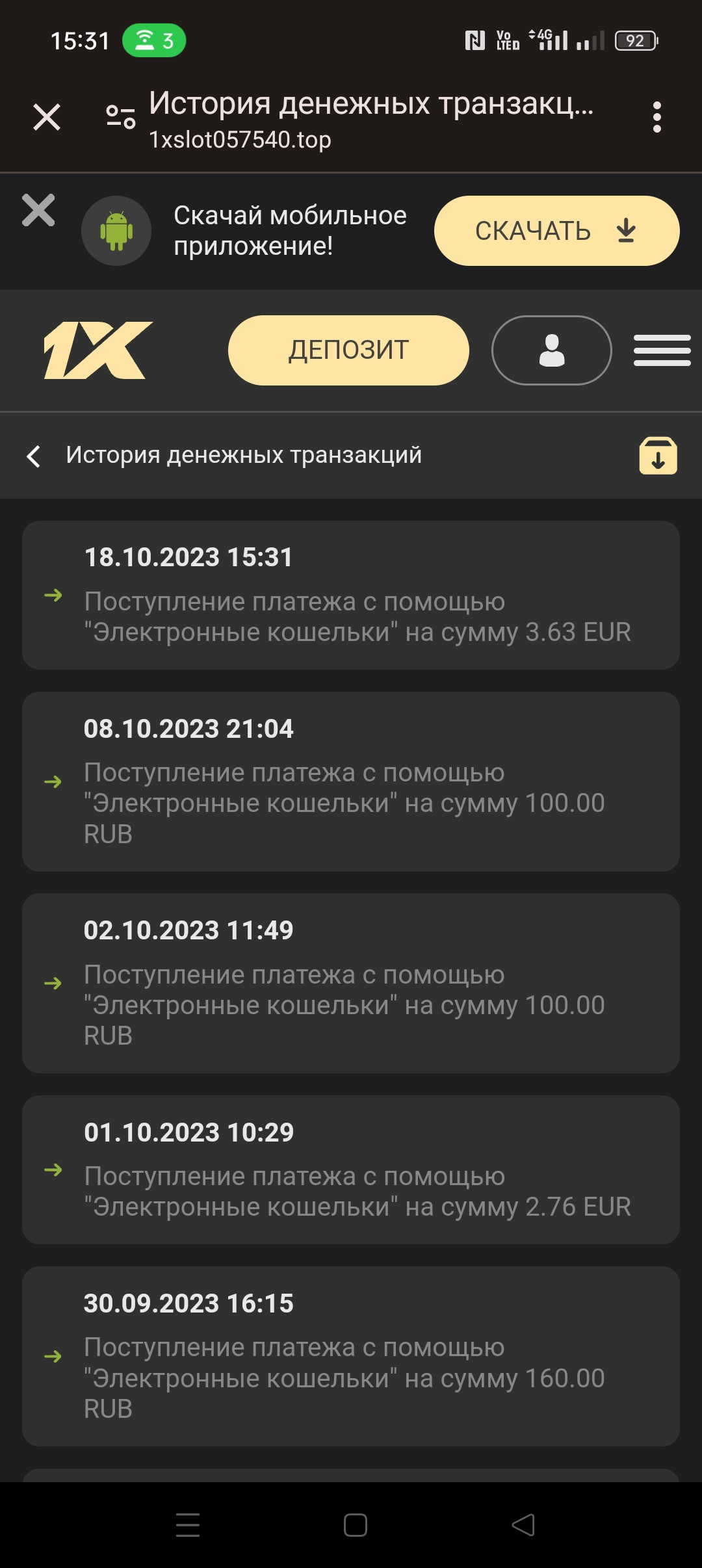Close the browser custom tab
The height and width of the screenshot is (1568, 702).
pyautogui.click(x=47, y=118)
